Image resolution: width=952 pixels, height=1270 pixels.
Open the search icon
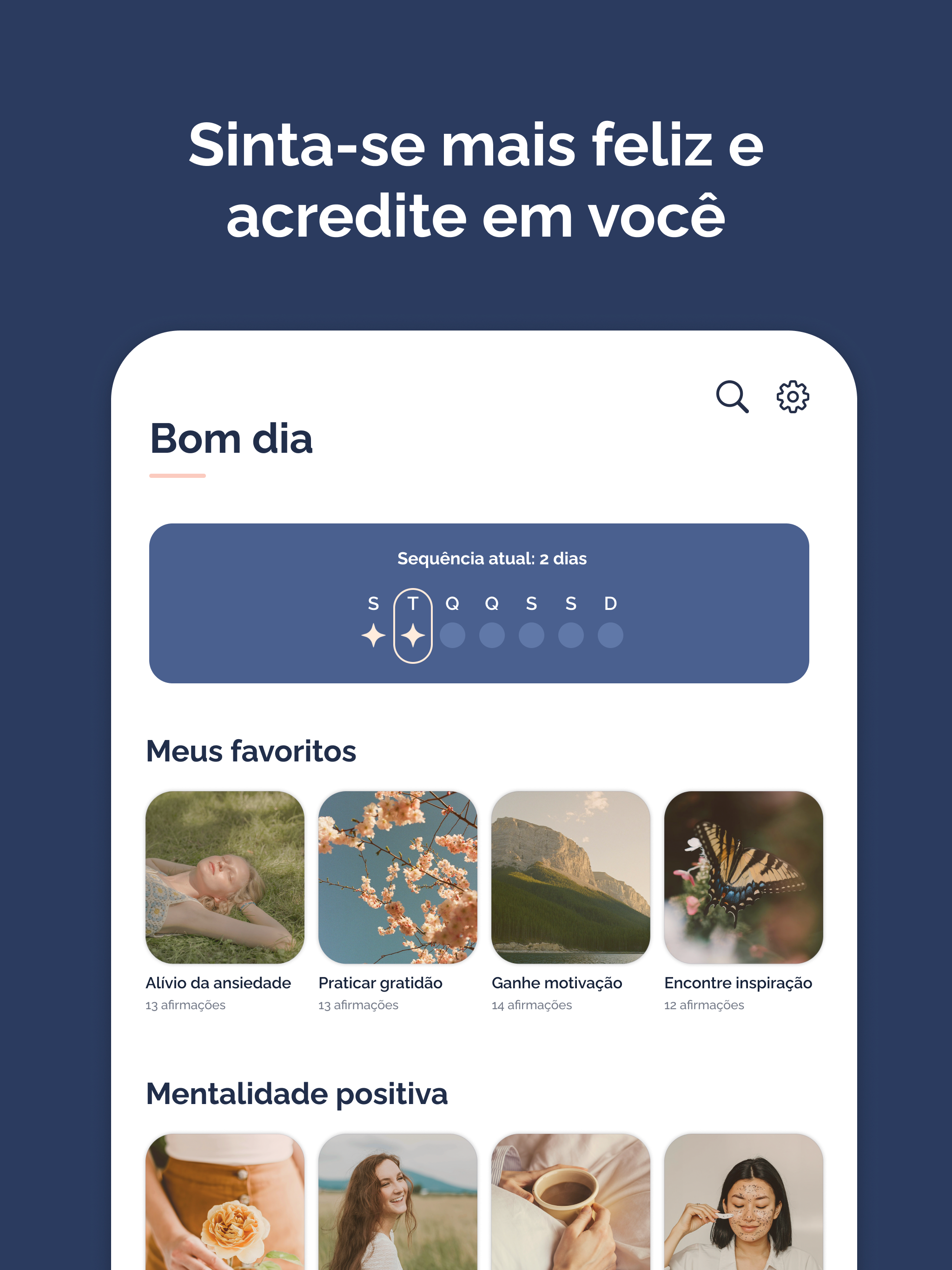click(x=731, y=397)
